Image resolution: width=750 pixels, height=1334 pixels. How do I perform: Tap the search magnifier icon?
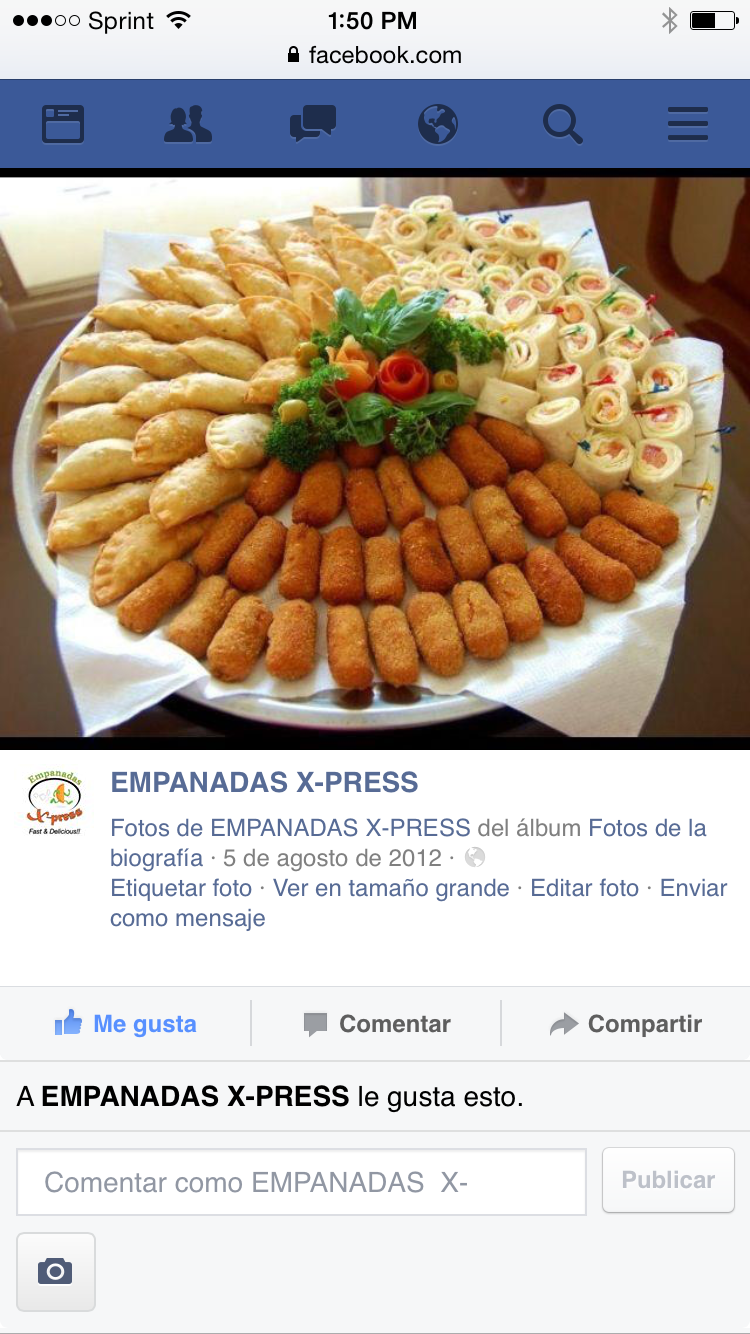[x=562, y=125]
